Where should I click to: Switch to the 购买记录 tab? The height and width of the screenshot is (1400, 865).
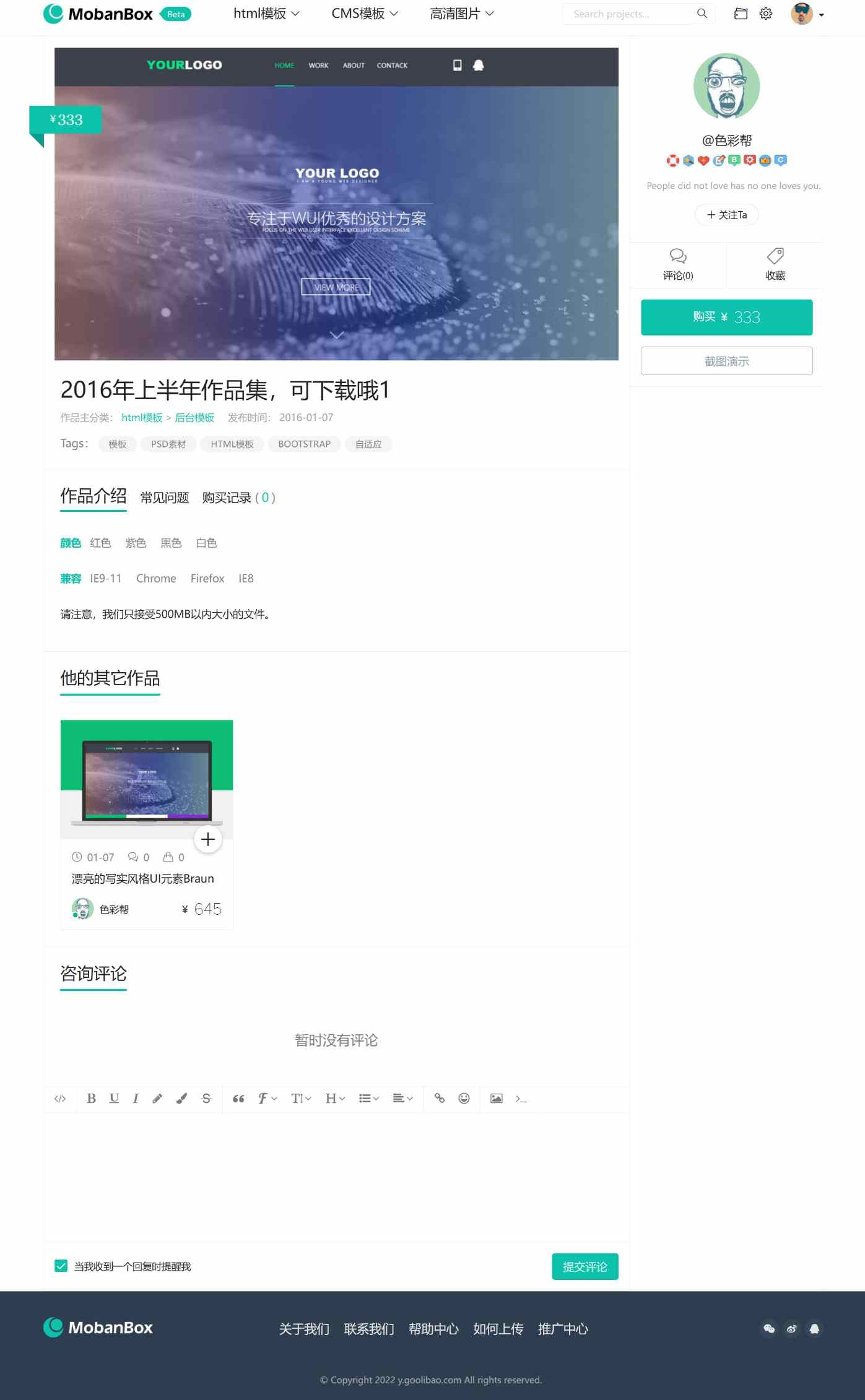[238, 498]
